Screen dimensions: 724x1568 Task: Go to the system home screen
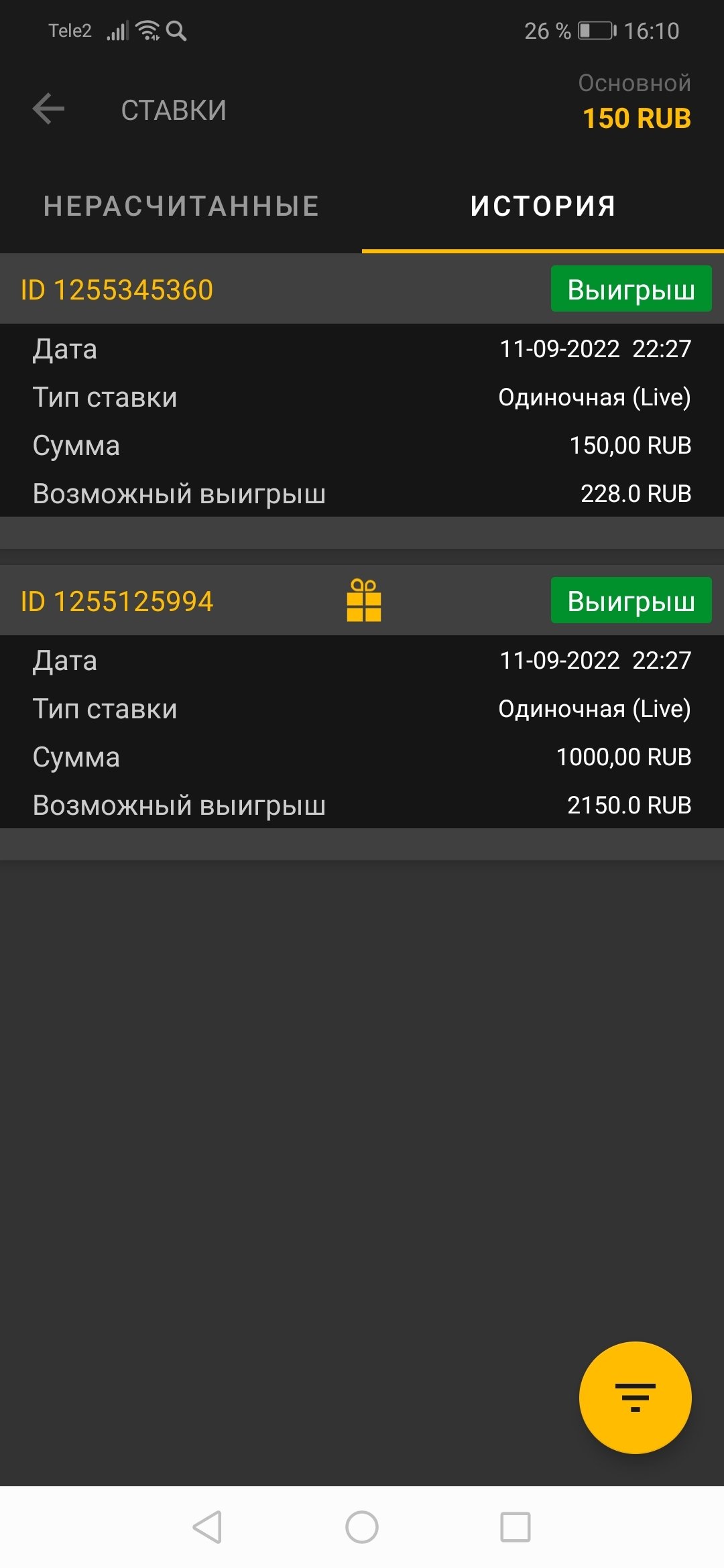click(362, 1527)
